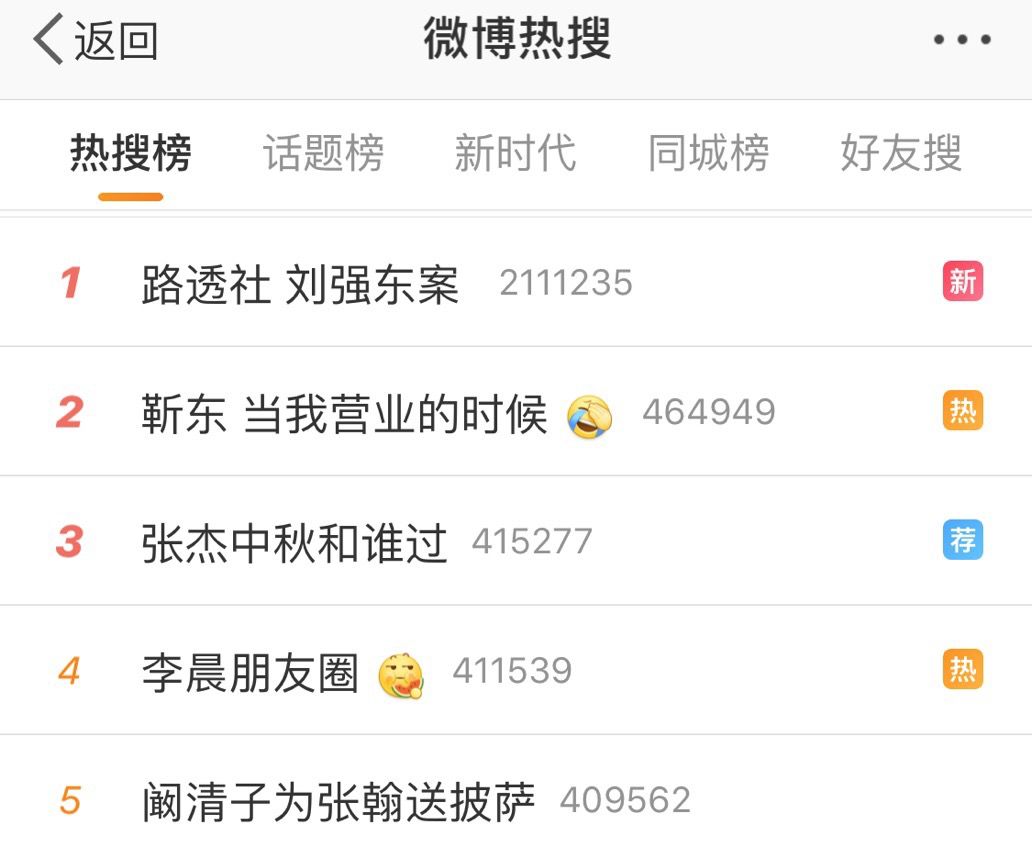The image size is (1032, 851).
Task: Open the three-dot overflow menu
Action: click(x=961, y=41)
